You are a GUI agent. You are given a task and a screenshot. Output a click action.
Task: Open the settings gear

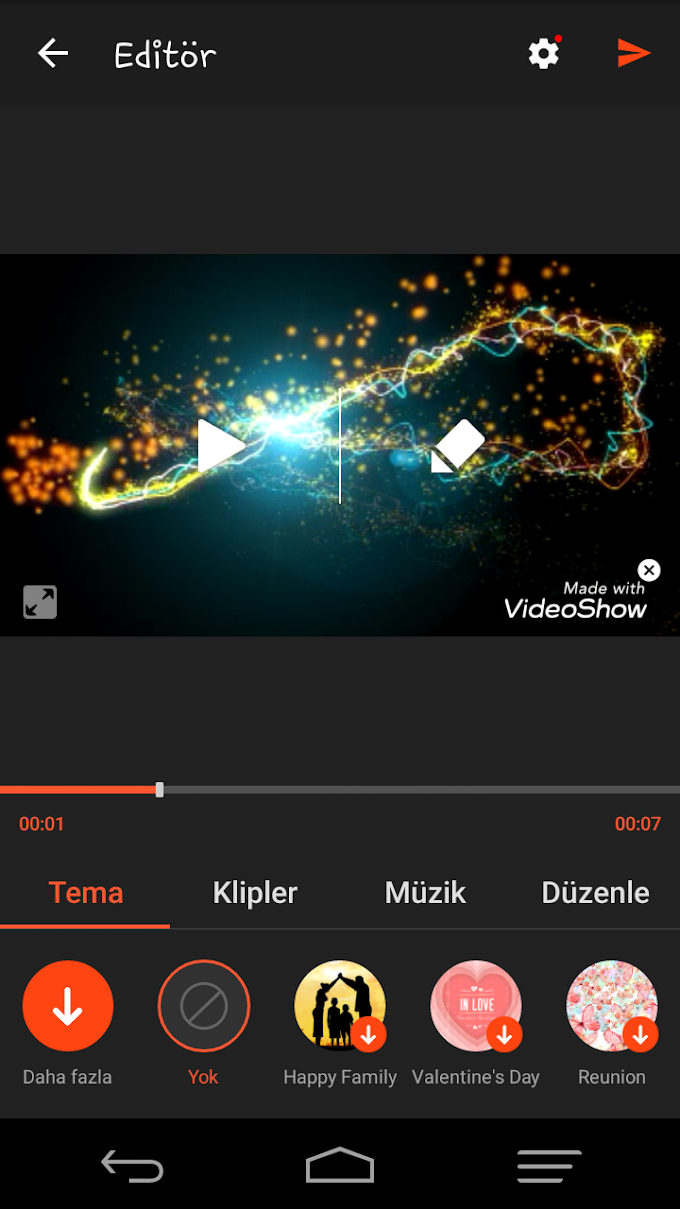[x=544, y=53]
